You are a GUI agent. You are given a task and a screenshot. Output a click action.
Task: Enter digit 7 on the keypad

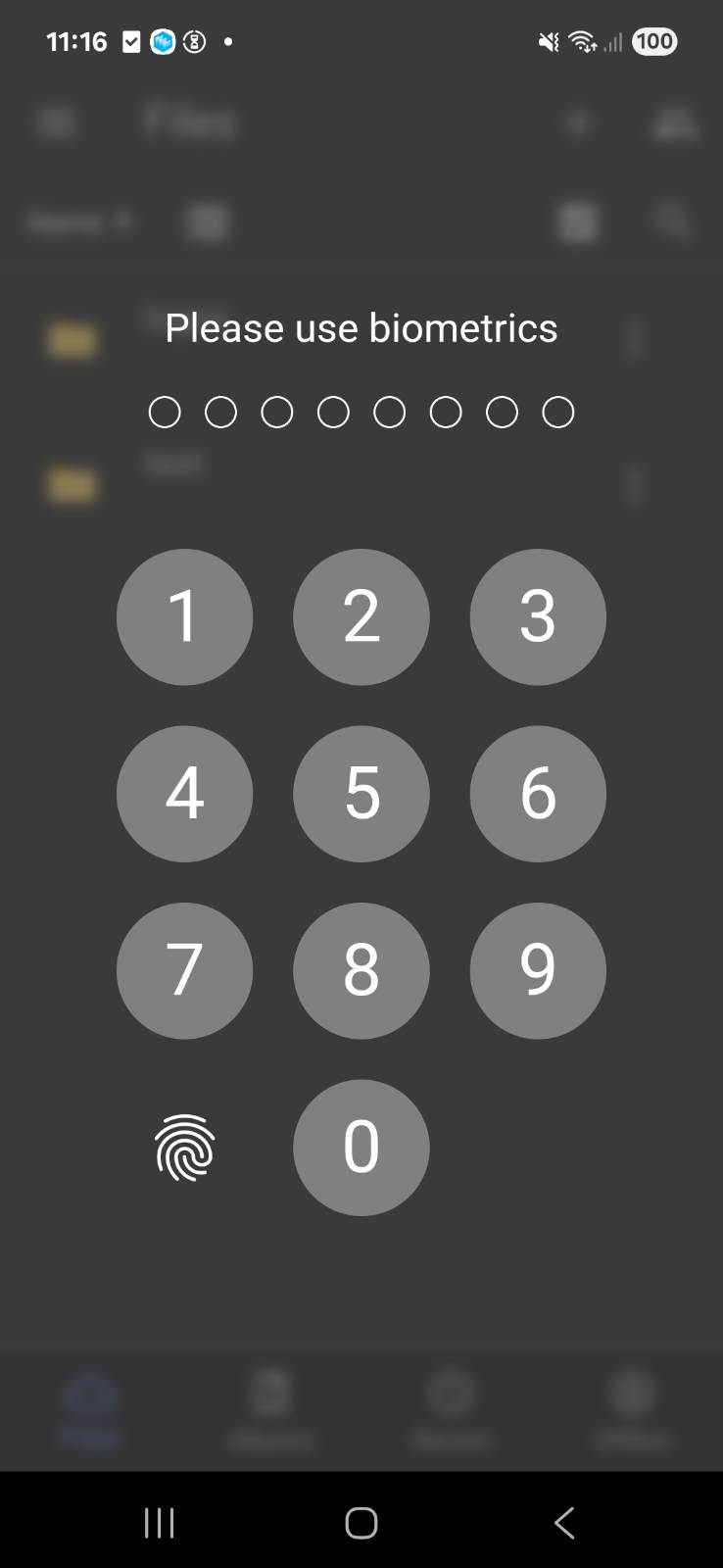pos(184,970)
